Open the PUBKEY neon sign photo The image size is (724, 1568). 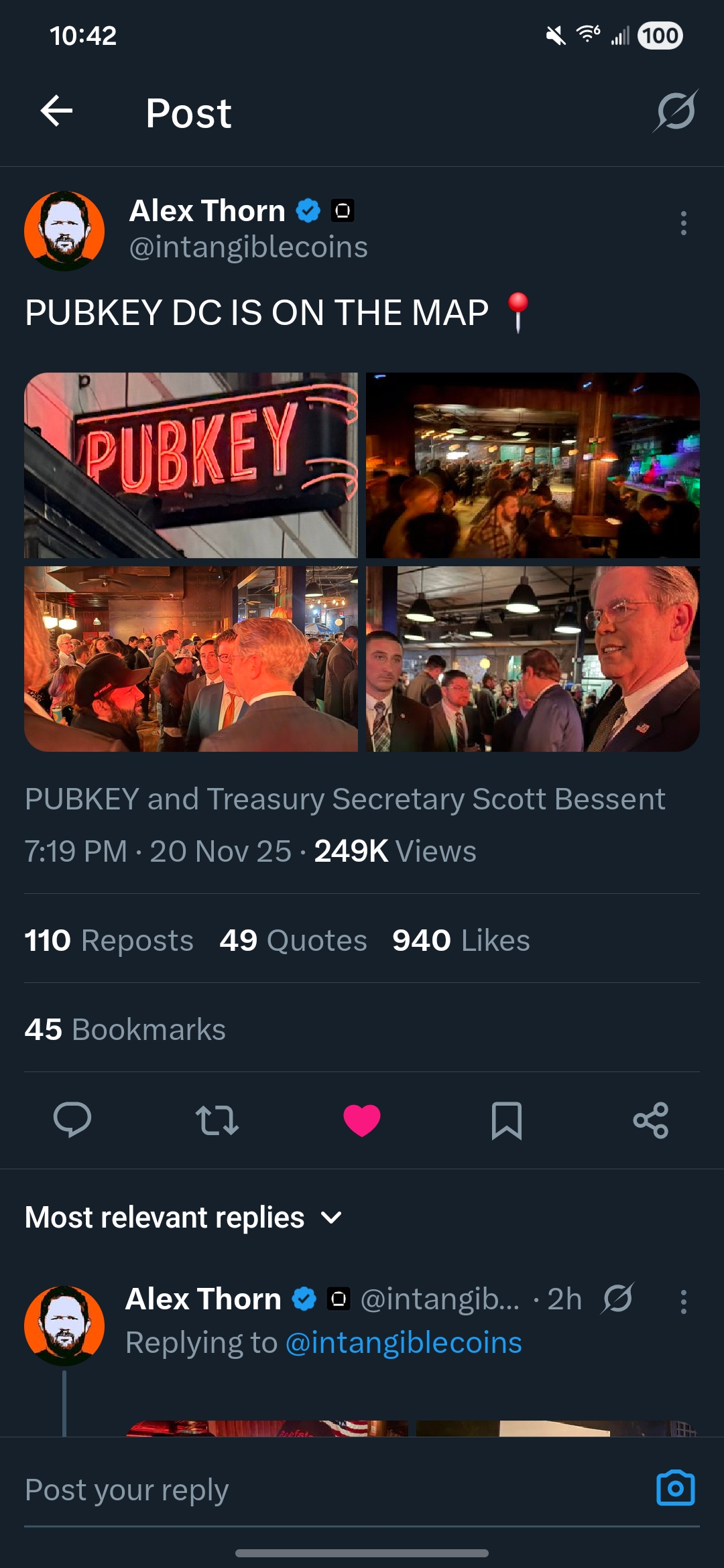click(191, 465)
